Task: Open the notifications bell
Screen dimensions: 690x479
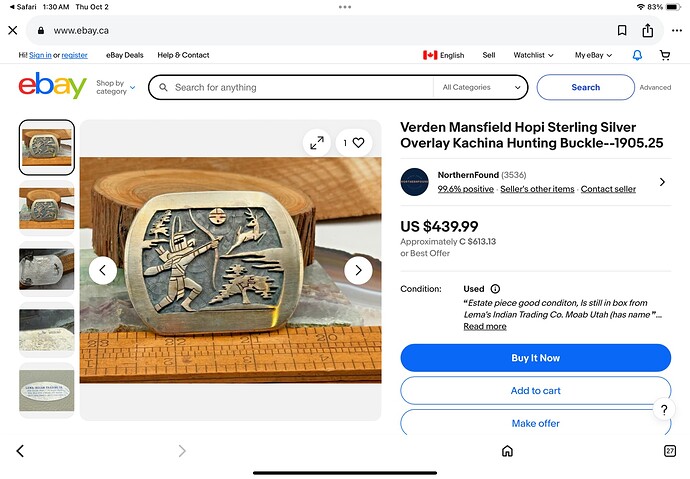Action: tap(637, 55)
